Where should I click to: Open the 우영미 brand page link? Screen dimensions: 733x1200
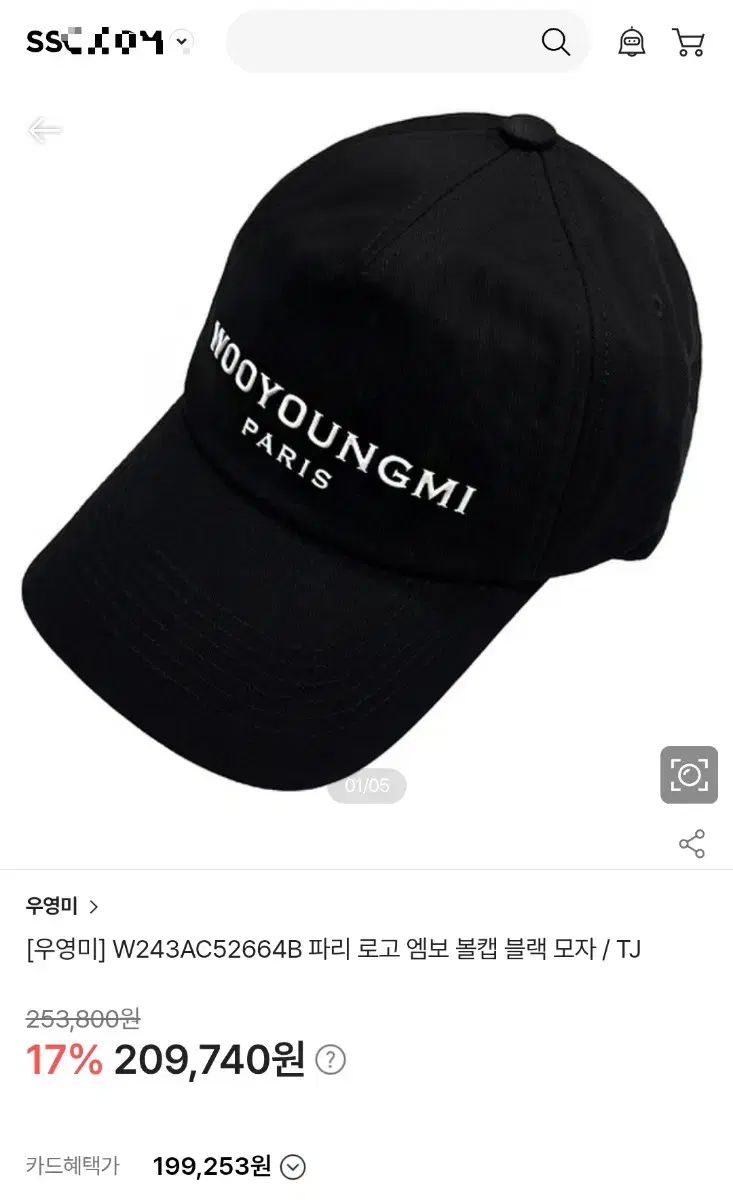point(63,907)
